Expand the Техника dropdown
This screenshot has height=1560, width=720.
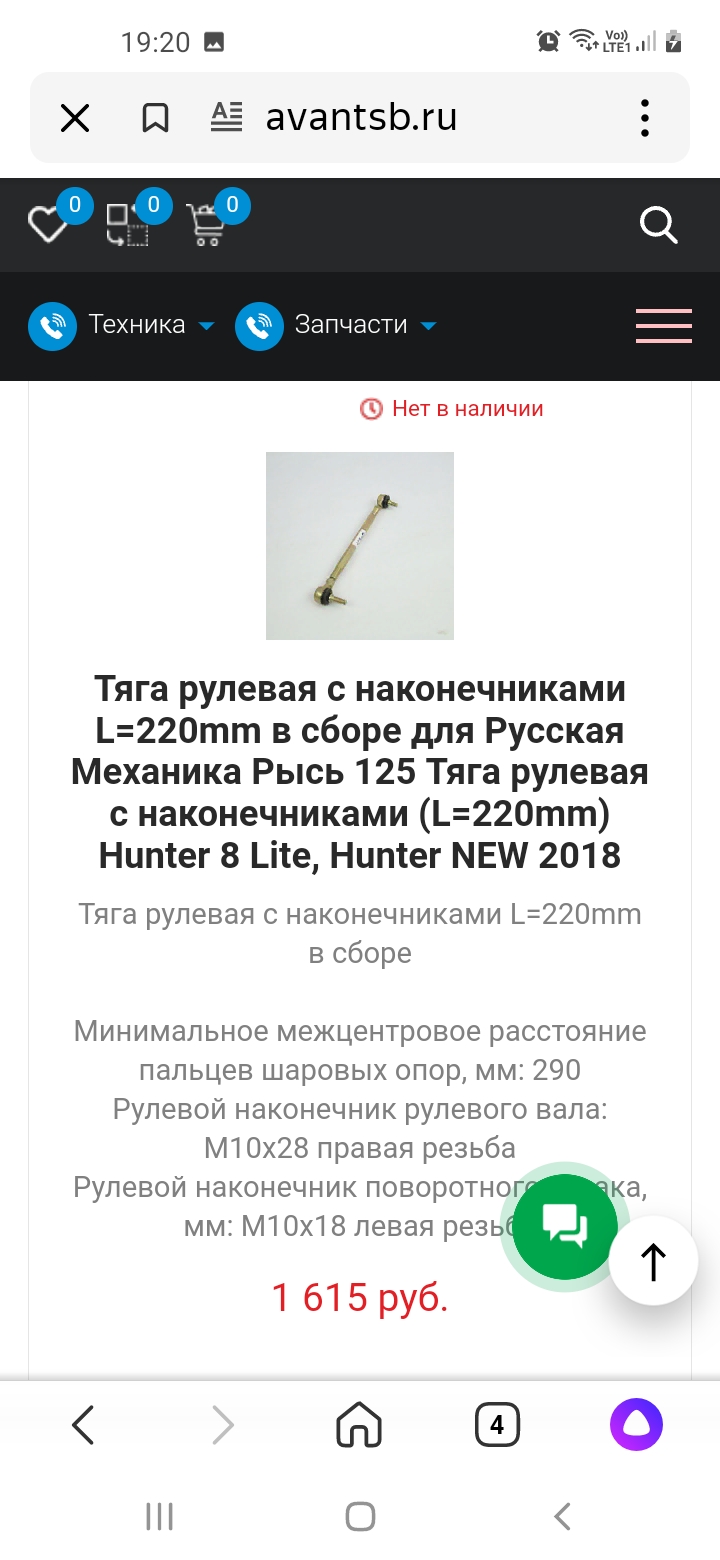click(x=135, y=325)
